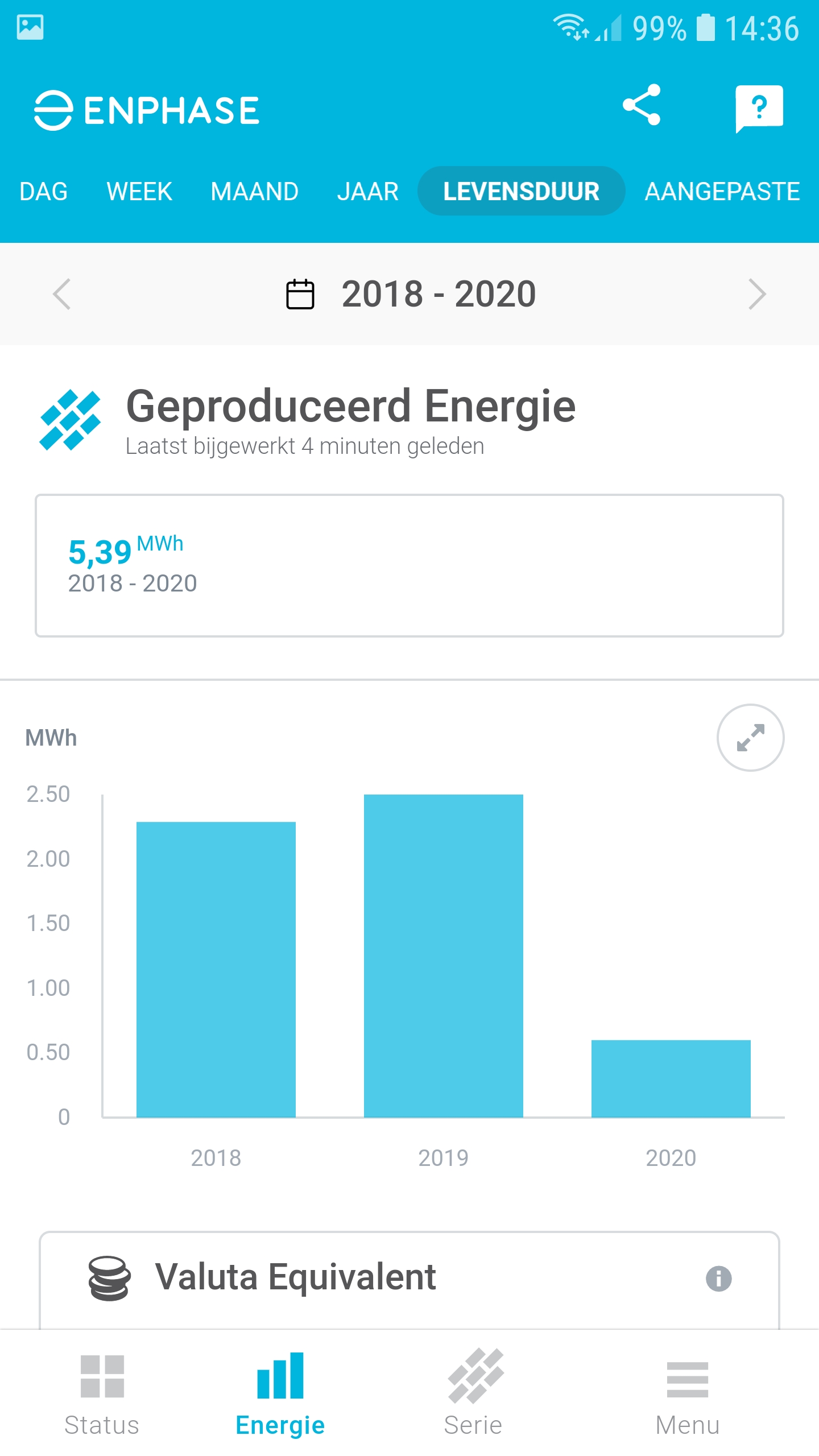The image size is (819, 1456).
Task: Show info about Valuta Equivalent
Action: click(x=718, y=1279)
